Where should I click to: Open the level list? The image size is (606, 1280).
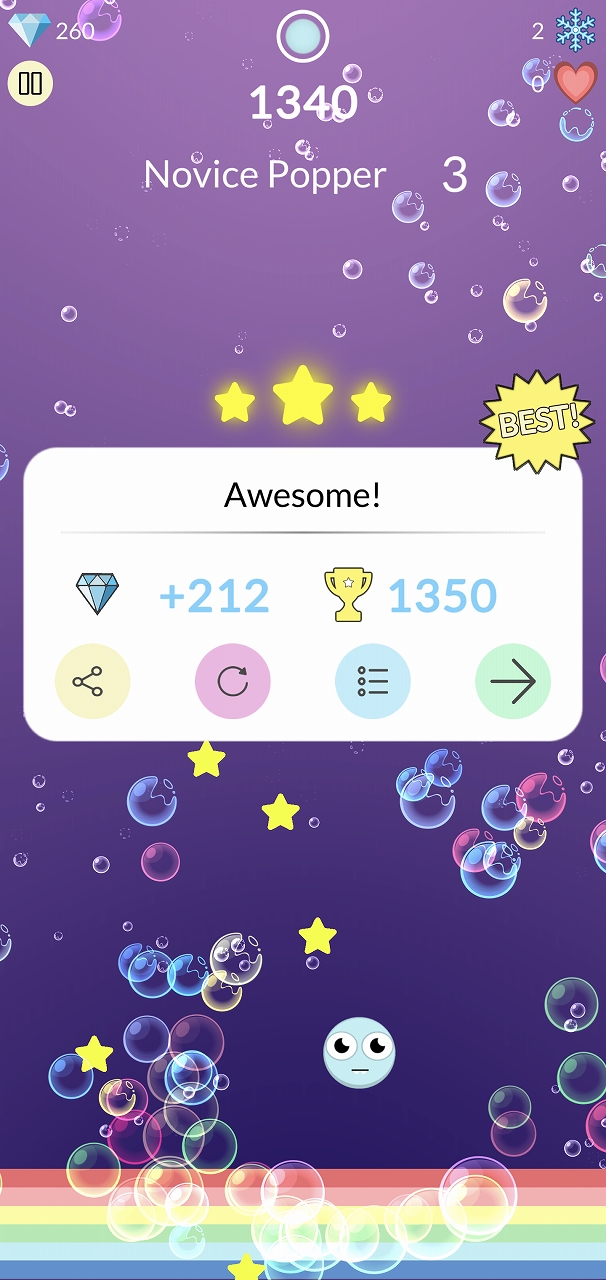372,681
